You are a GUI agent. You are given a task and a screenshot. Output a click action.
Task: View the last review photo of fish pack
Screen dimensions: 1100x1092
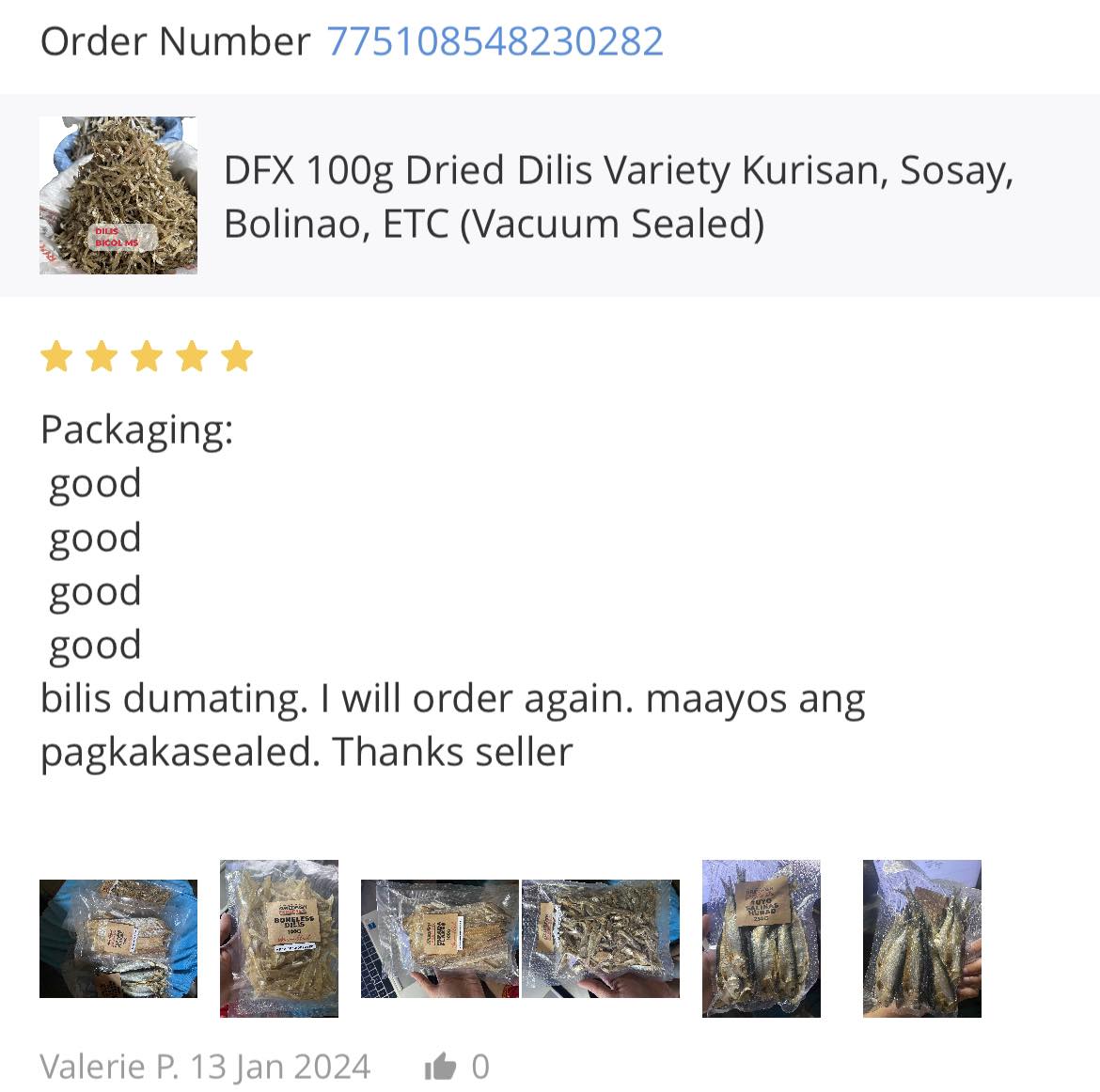coord(921,938)
